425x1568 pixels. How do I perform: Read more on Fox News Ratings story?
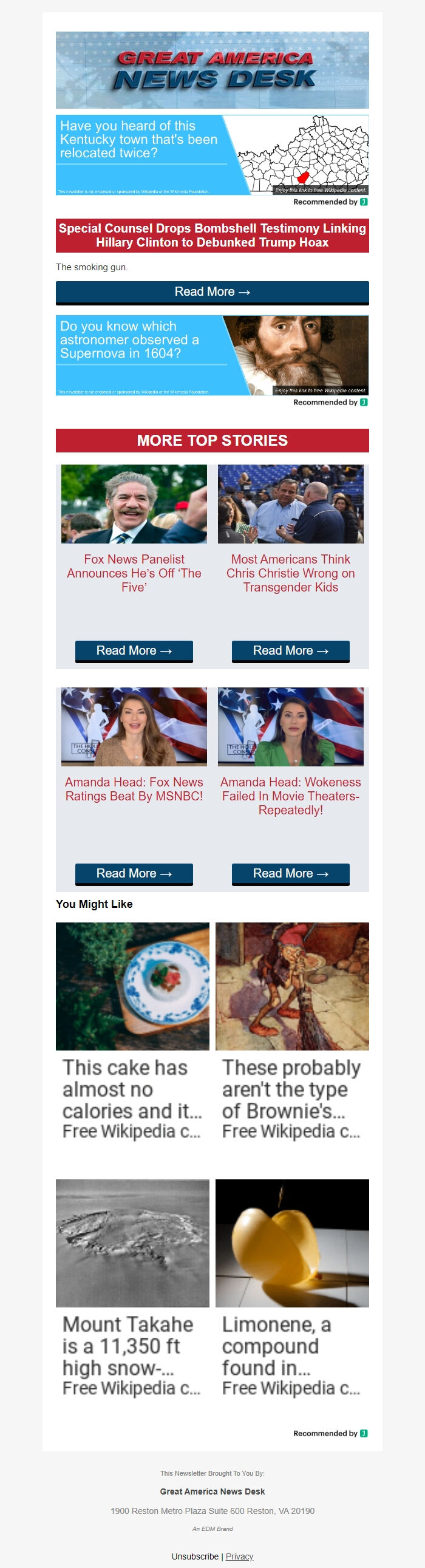tap(134, 873)
